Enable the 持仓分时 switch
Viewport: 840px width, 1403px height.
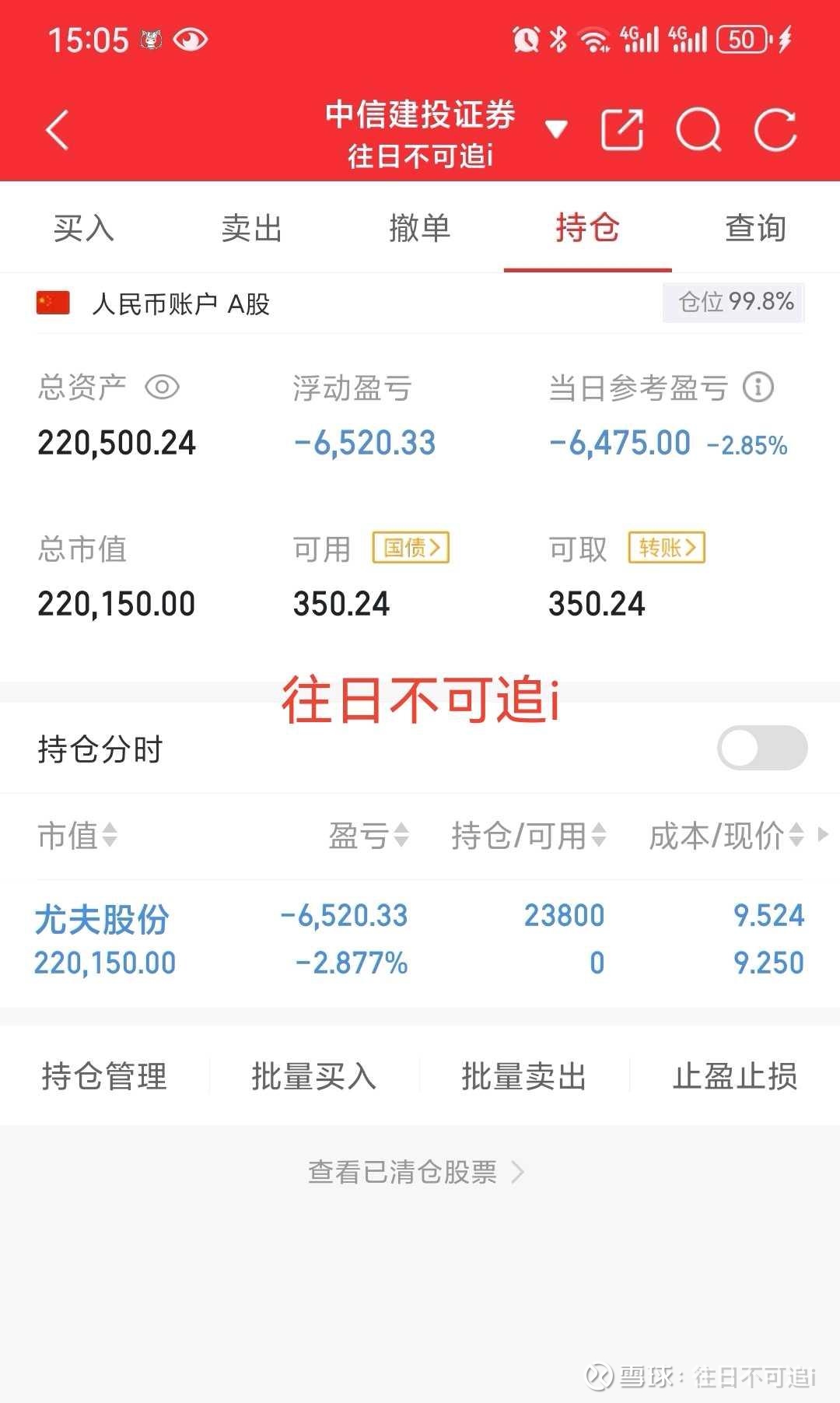(x=762, y=748)
